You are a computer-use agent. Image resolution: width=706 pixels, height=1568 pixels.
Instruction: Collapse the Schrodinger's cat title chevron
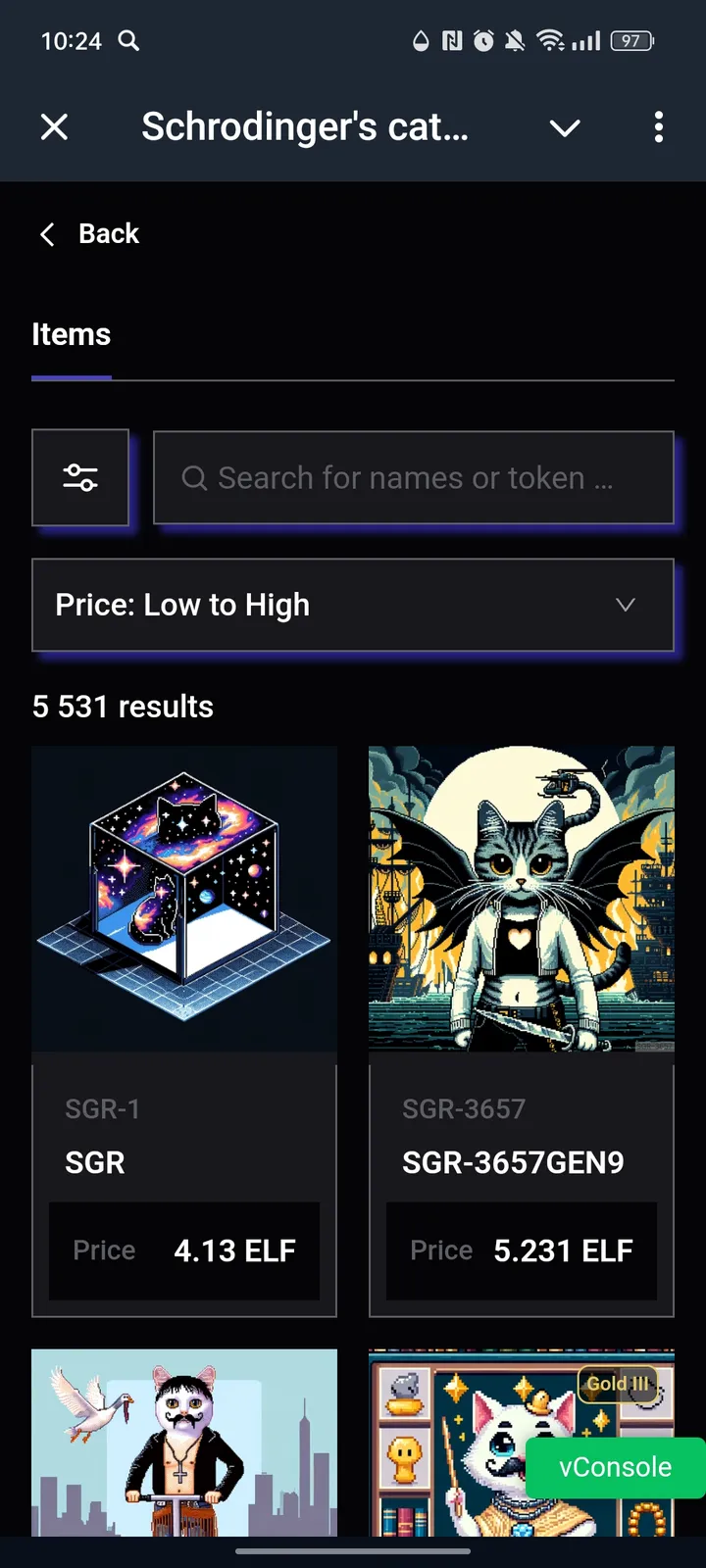tap(565, 127)
